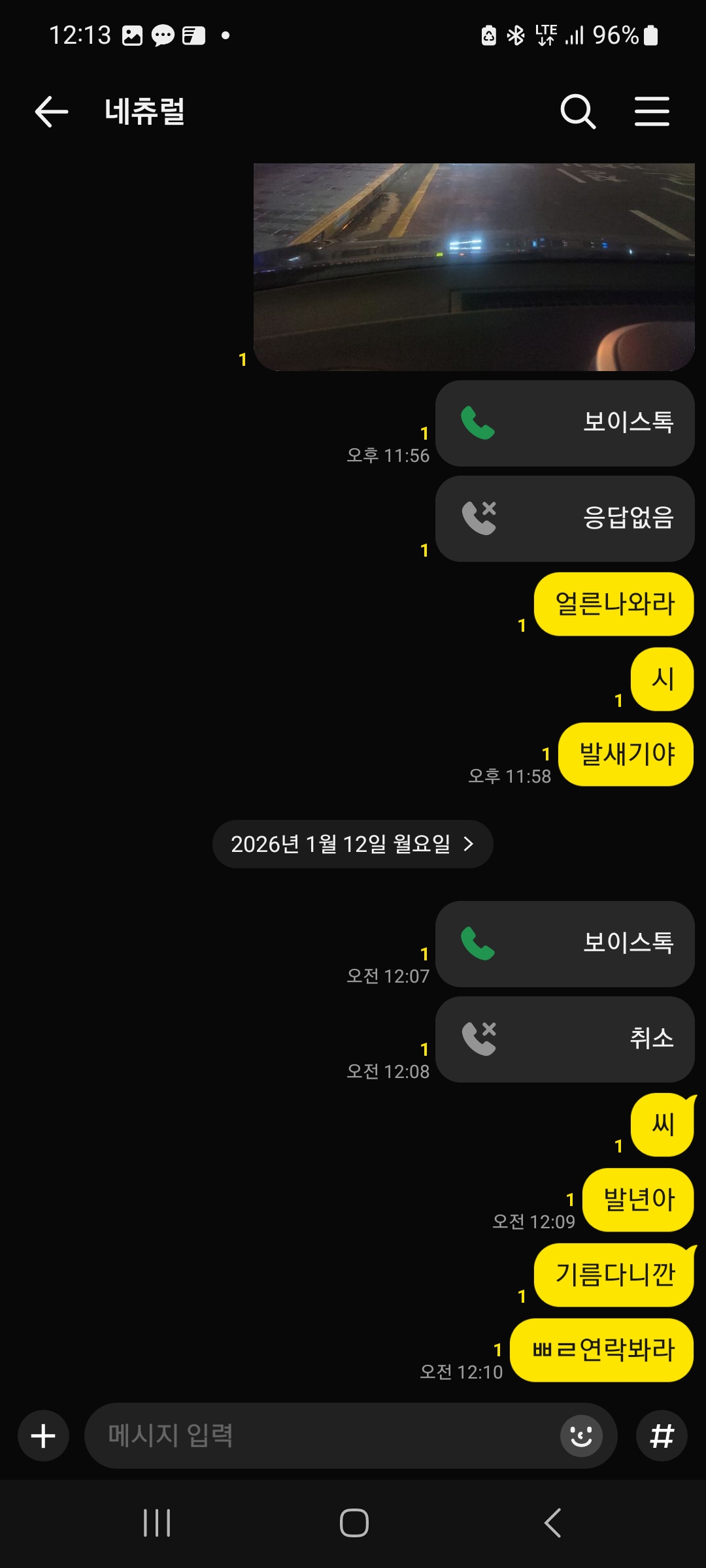Tap the 취소 cancelled call bubble
The width and height of the screenshot is (706, 1568).
point(565,1039)
